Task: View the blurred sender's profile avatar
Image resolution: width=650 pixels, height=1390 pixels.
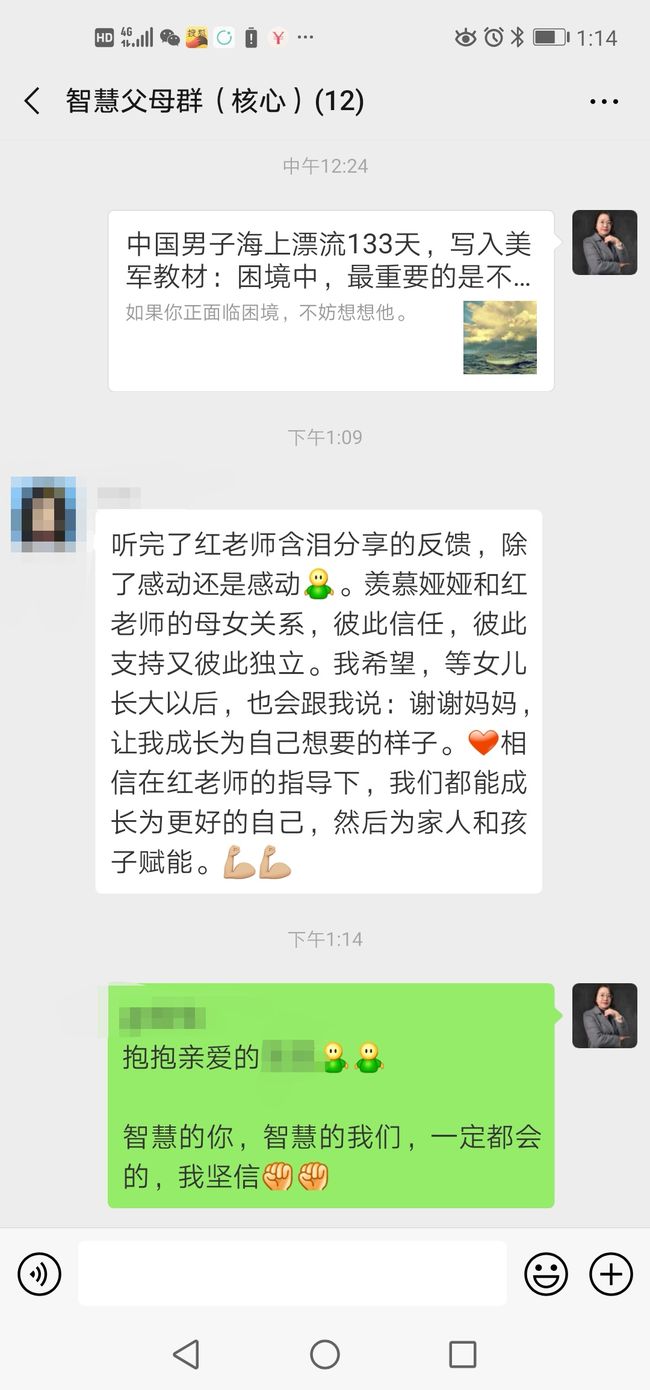Action: click(43, 515)
